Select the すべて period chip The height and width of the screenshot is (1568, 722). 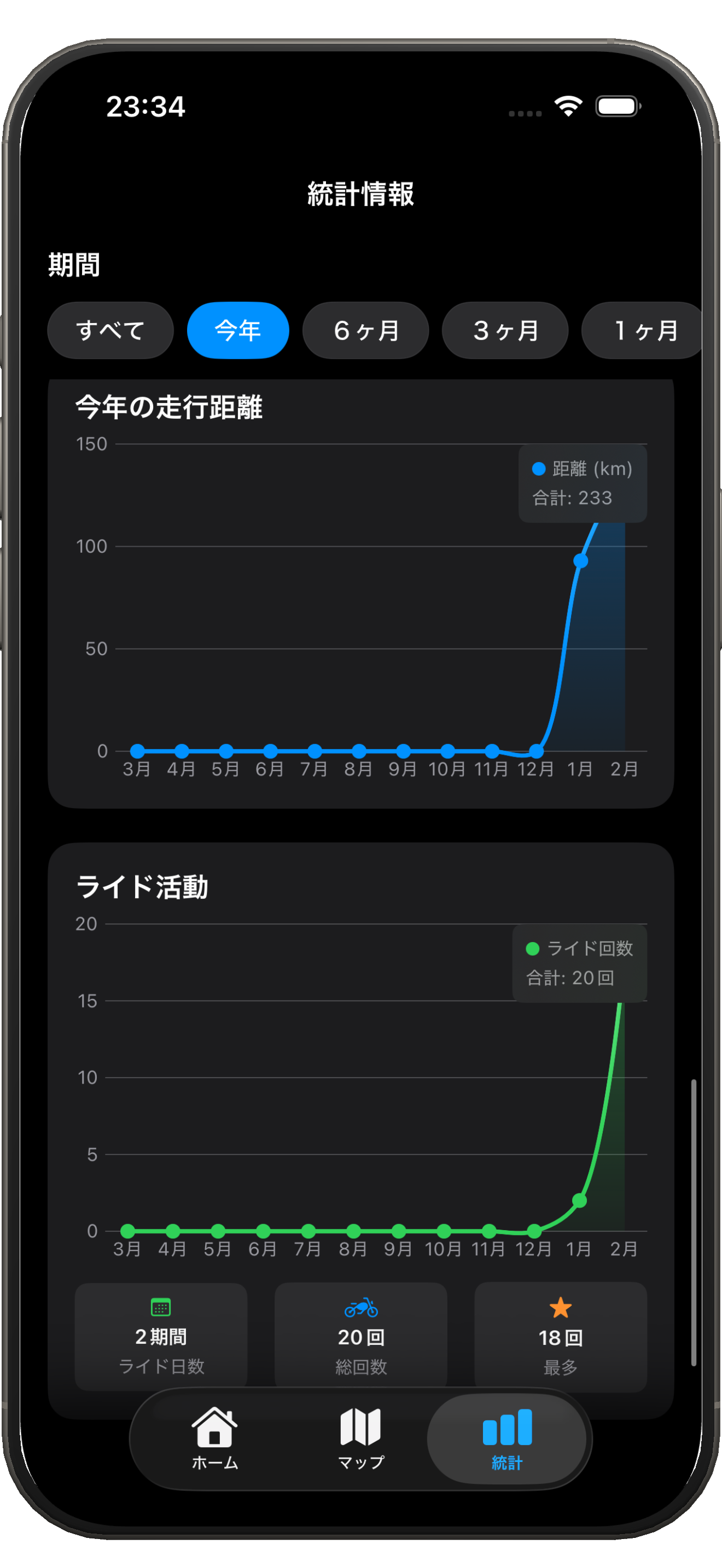(x=110, y=331)
